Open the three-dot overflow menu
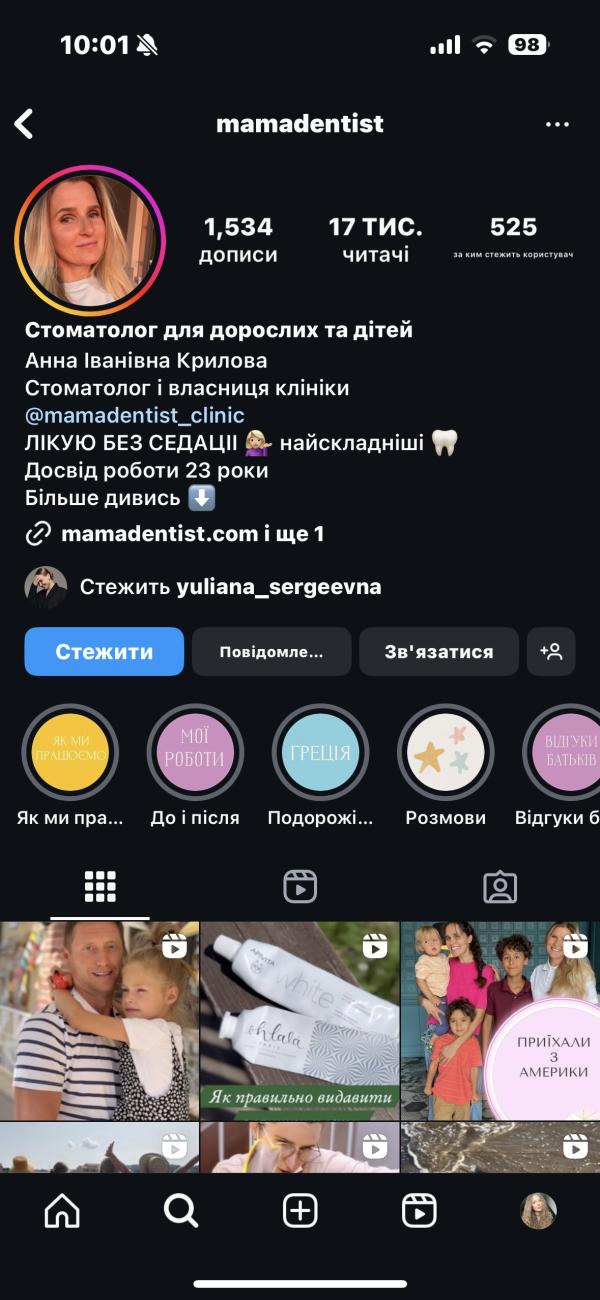Screen dimensions: 600x1300 (557, 124)
